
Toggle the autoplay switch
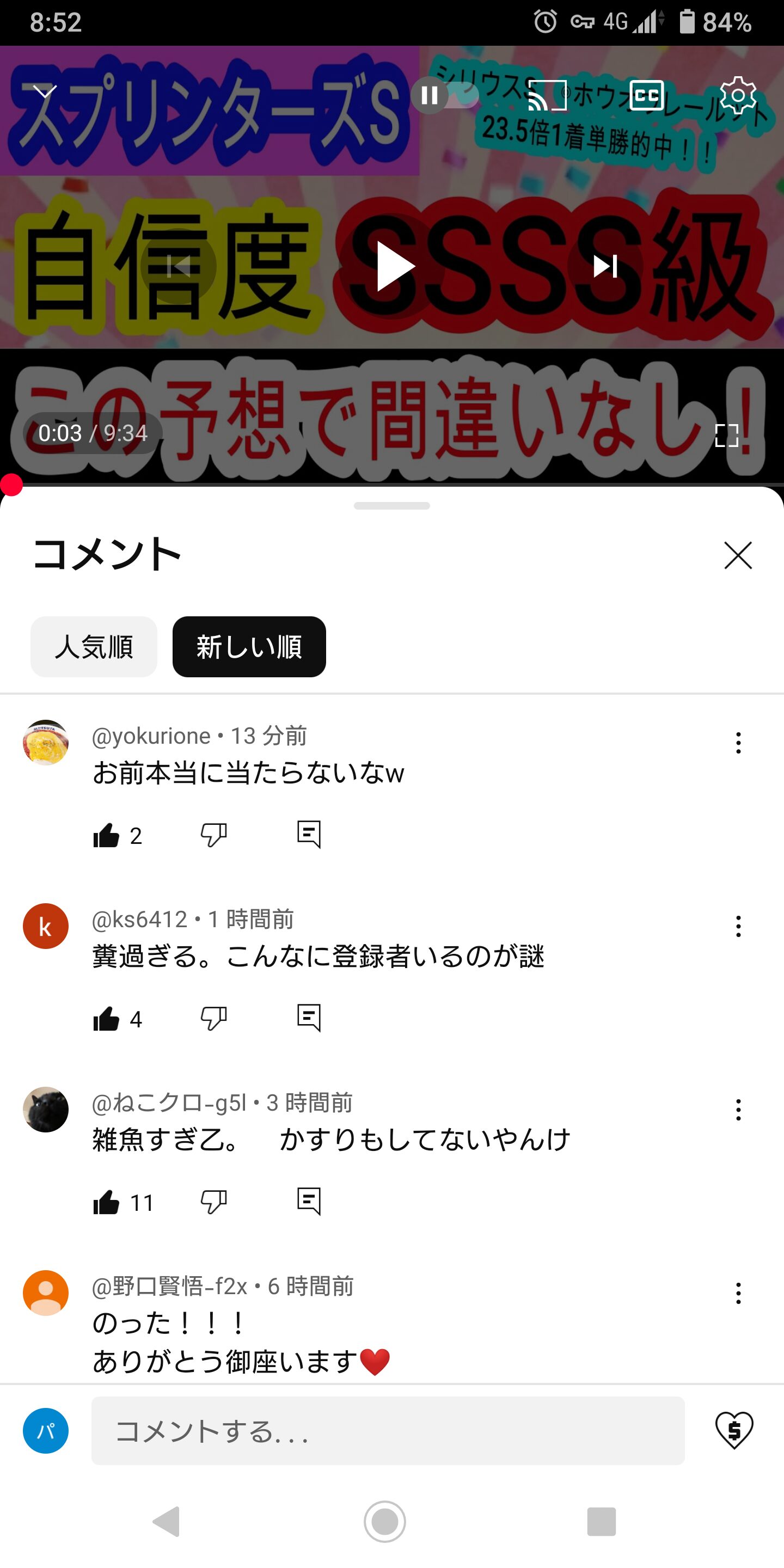click(445, 96)
